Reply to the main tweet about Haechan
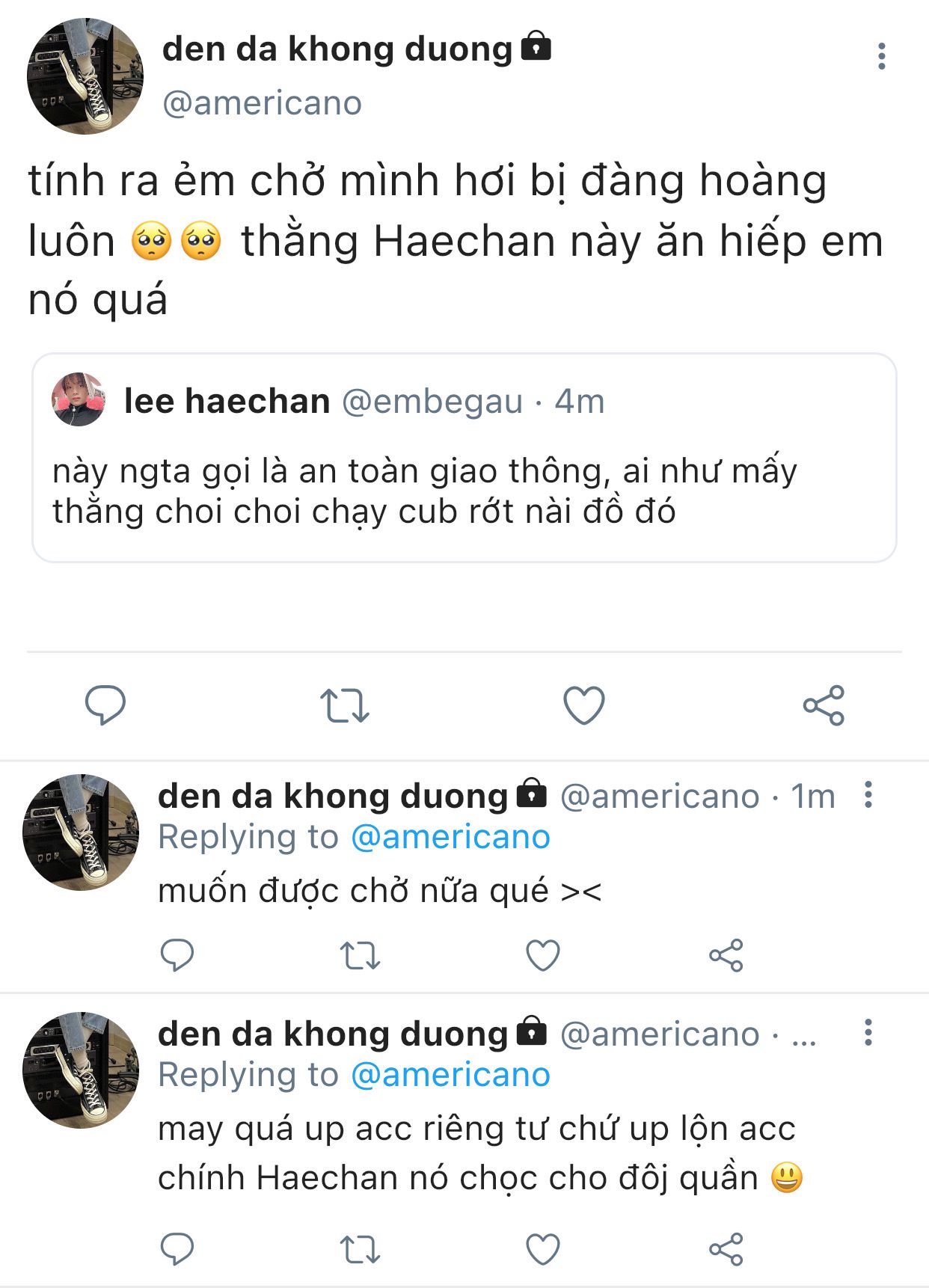The height and width of the screenshot is (1288, 929). point(105,705)
